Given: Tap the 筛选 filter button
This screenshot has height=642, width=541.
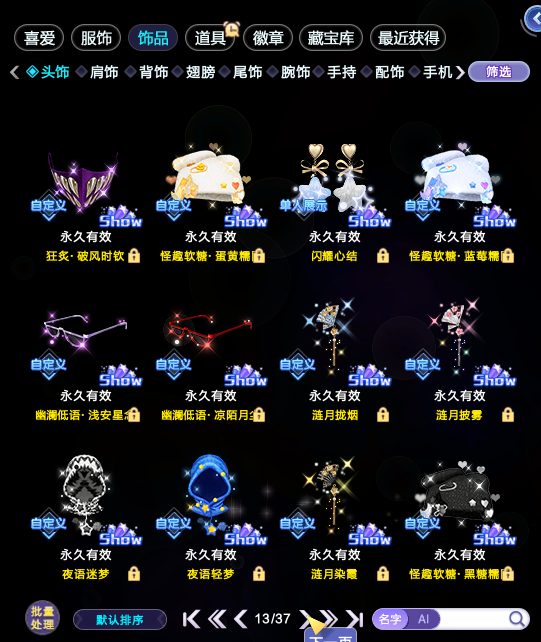Looking at the screenshot, I should [498, 72].
